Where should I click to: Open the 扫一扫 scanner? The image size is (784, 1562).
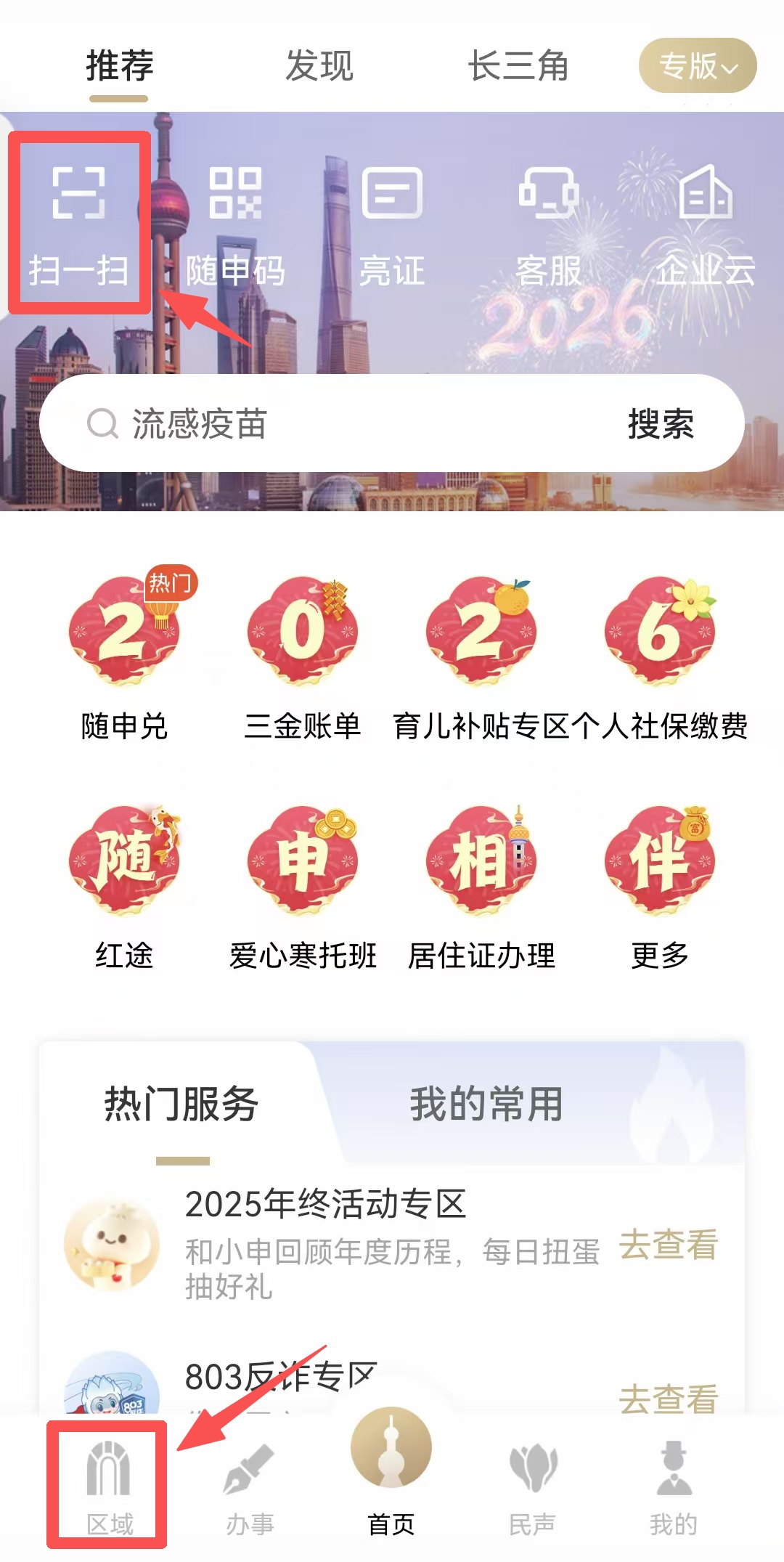78,224
